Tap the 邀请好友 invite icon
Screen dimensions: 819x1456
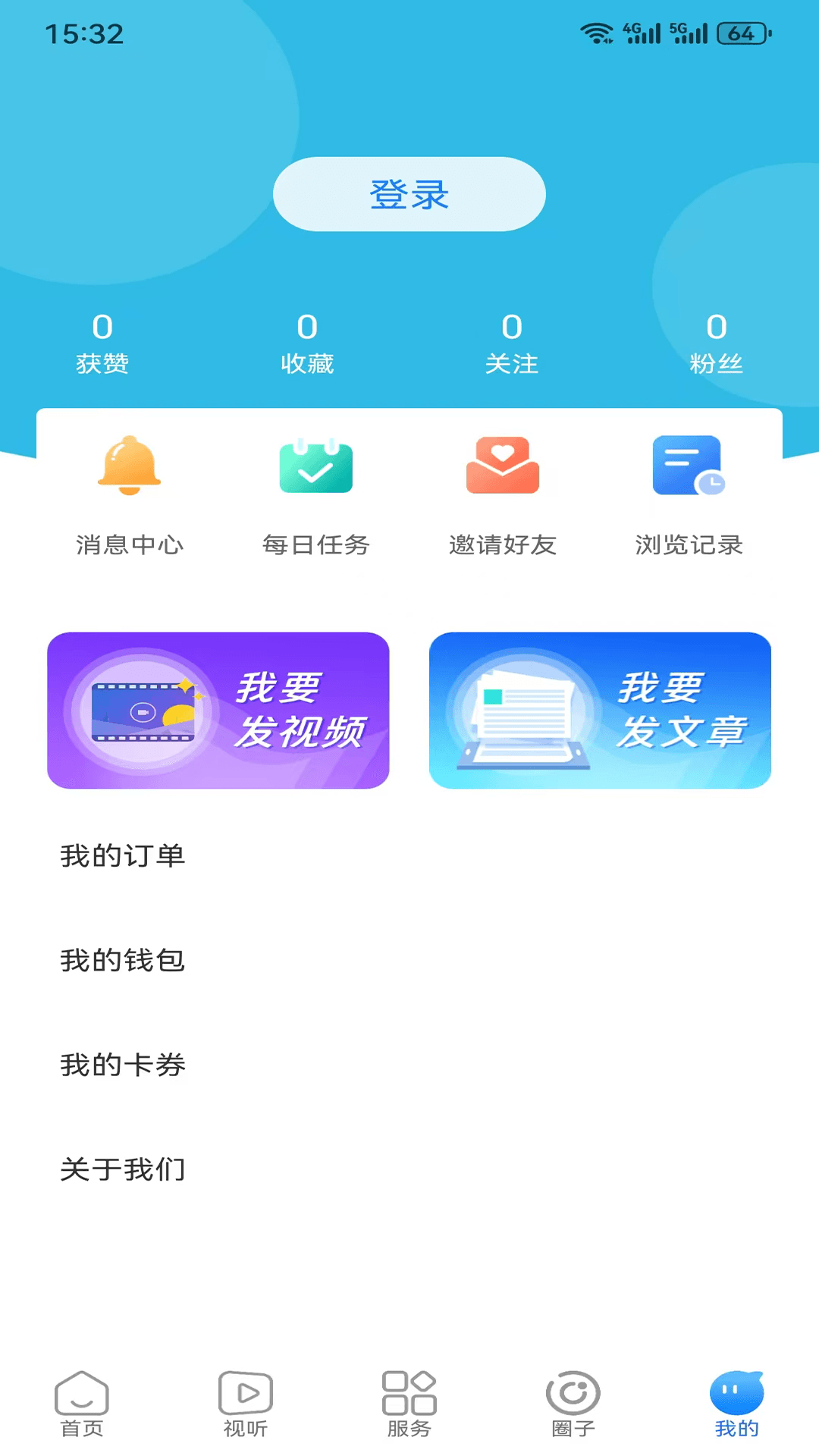[502, 466]
